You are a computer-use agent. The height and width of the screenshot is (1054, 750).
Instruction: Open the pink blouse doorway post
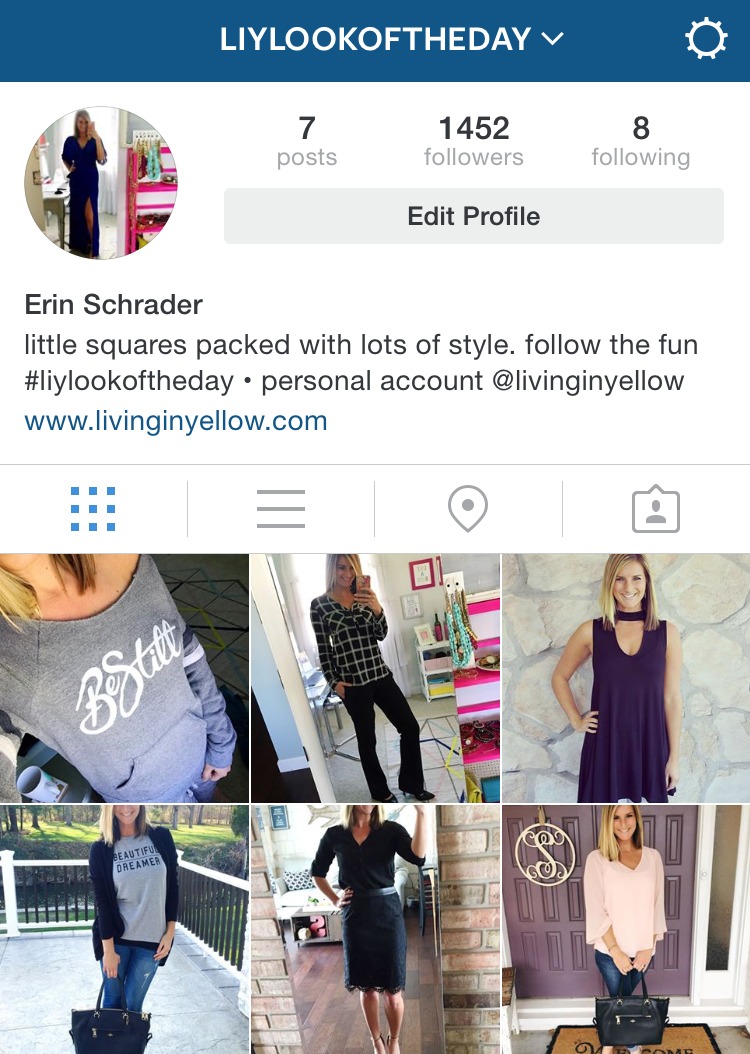626,929
